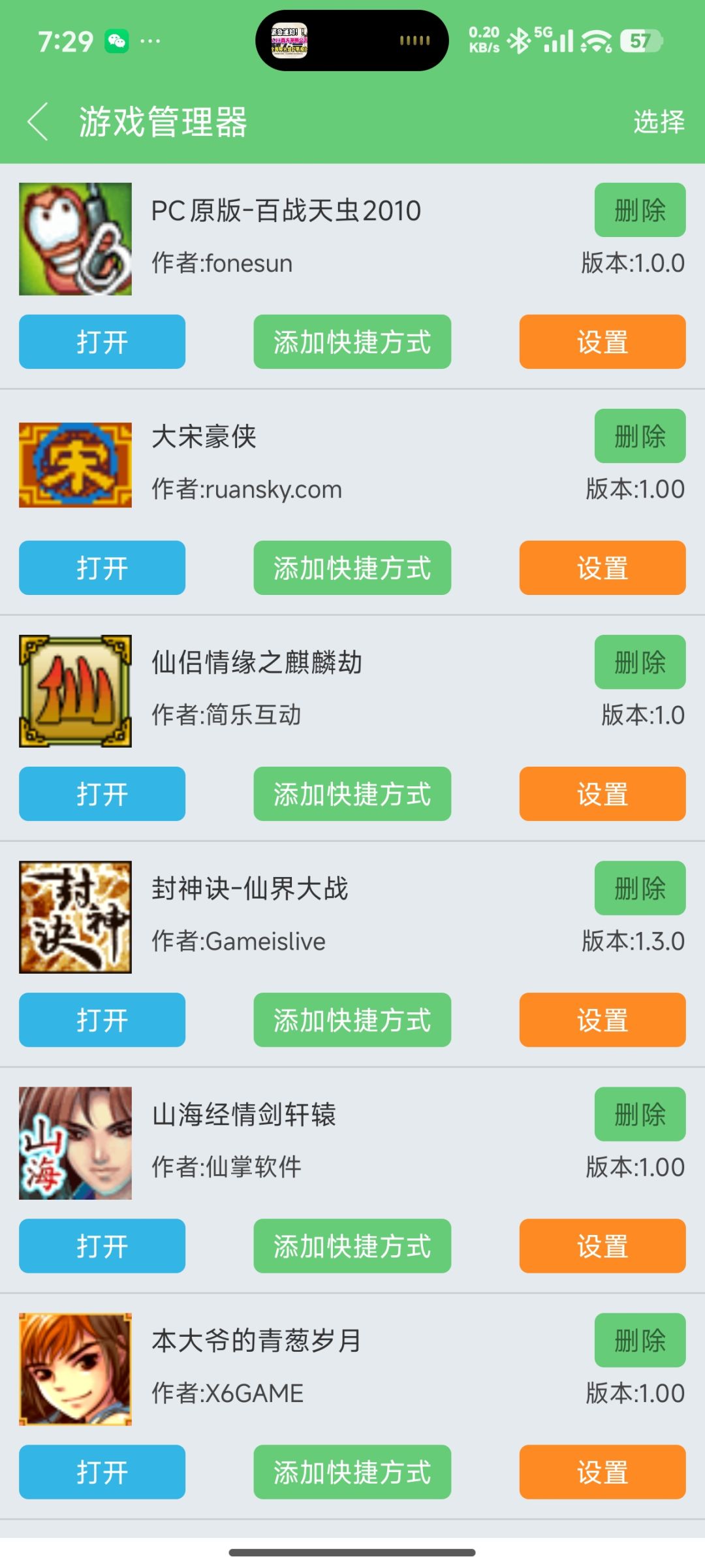The height and width of the screenshot is (1568, 705).
Task: Launch 仙侣情缘之麒麟劫
Action: (102, 793)
